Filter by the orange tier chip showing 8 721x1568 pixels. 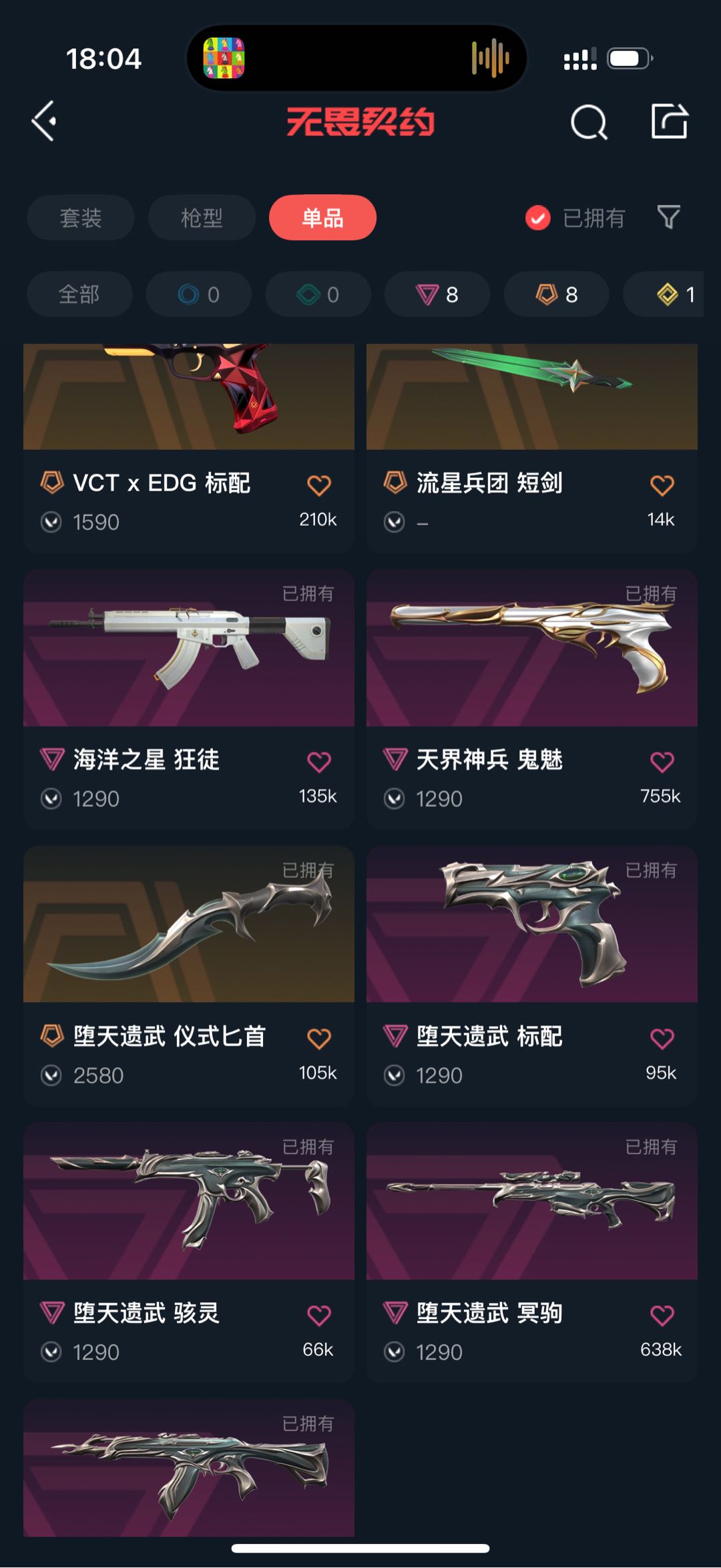(557, 294)
